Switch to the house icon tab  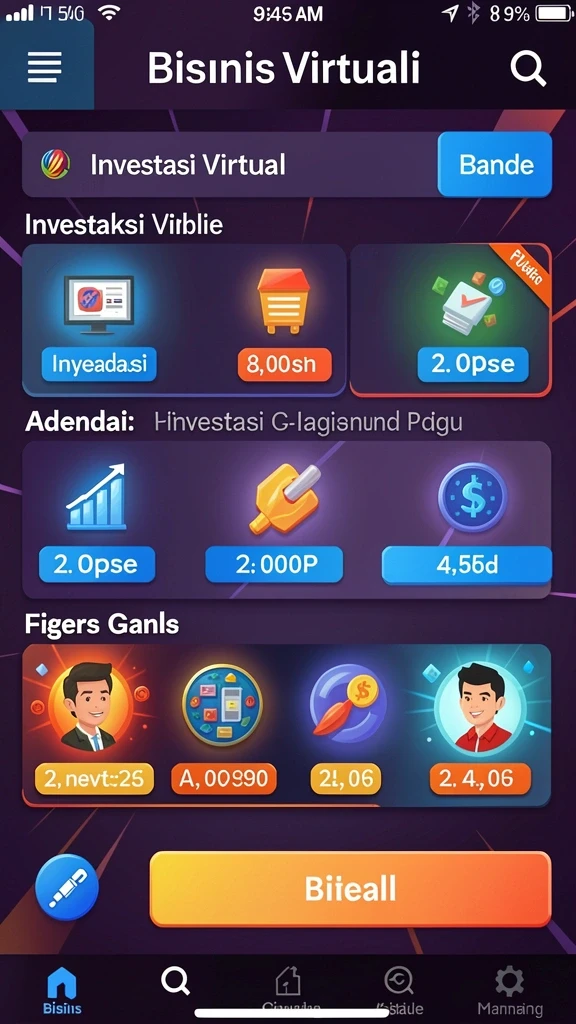click(x=287, y=986)
